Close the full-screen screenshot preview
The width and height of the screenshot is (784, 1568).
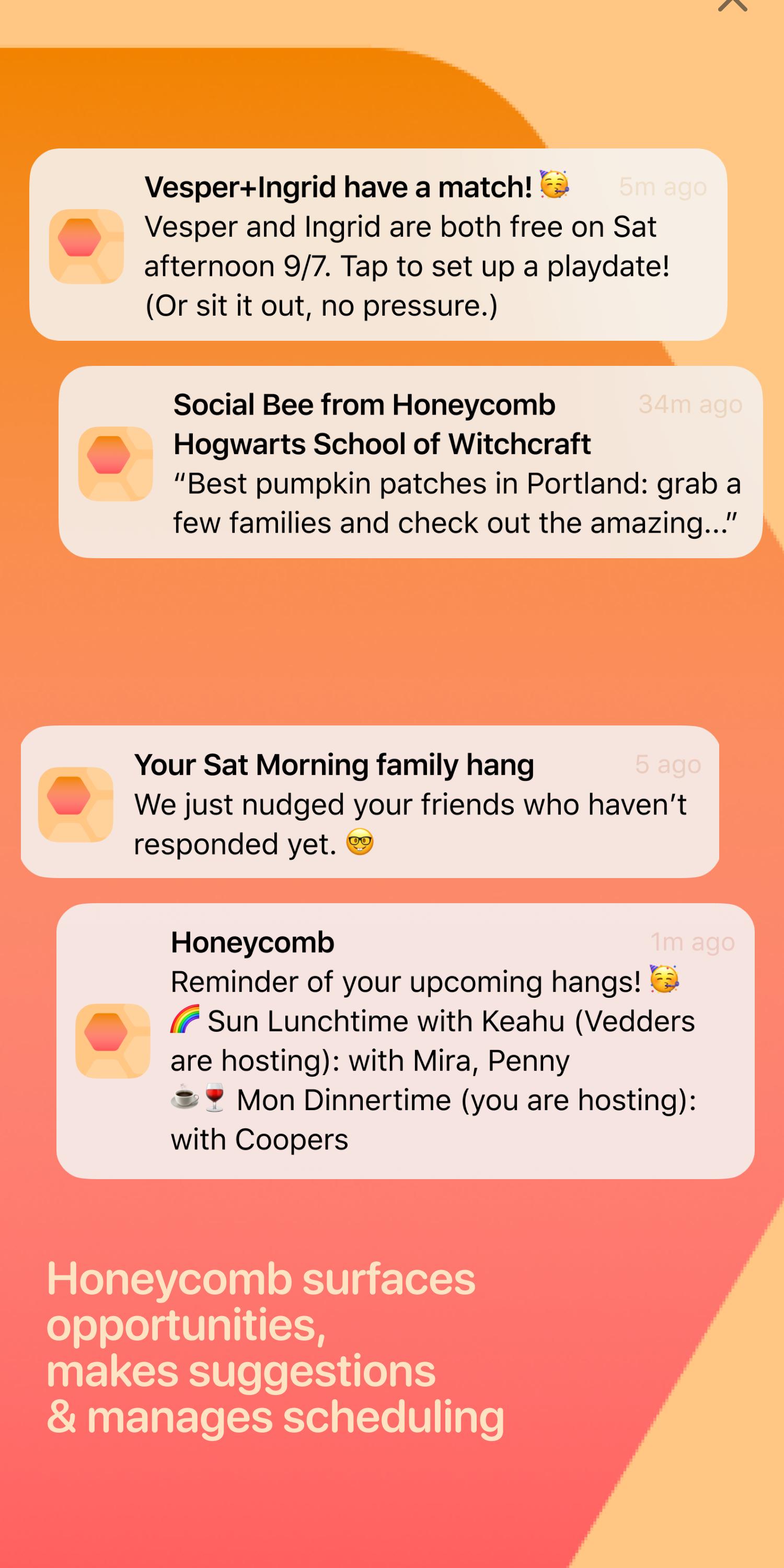coord(732,5)
